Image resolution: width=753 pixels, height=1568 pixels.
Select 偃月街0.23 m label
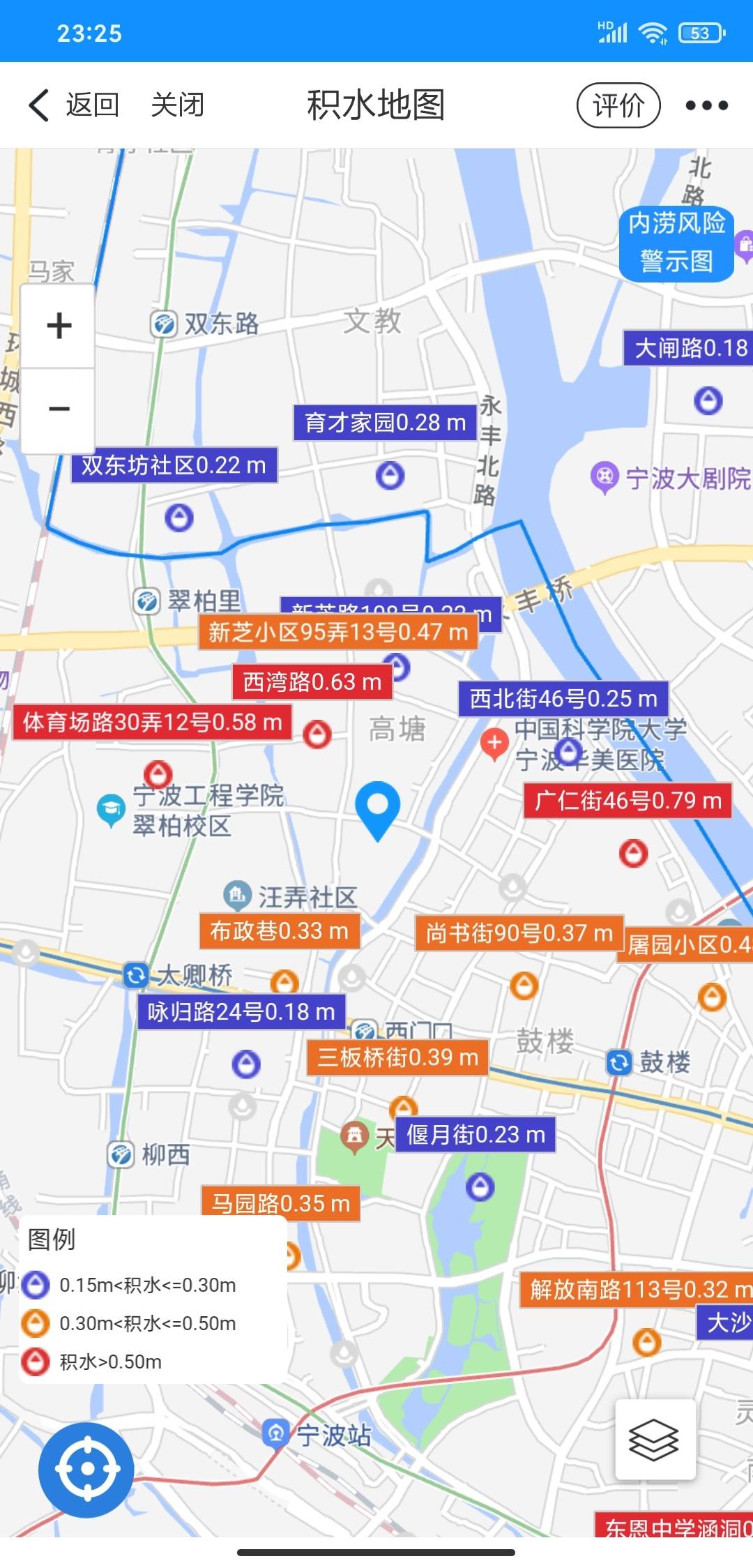pyautogui.click(x=476, y=1134)
